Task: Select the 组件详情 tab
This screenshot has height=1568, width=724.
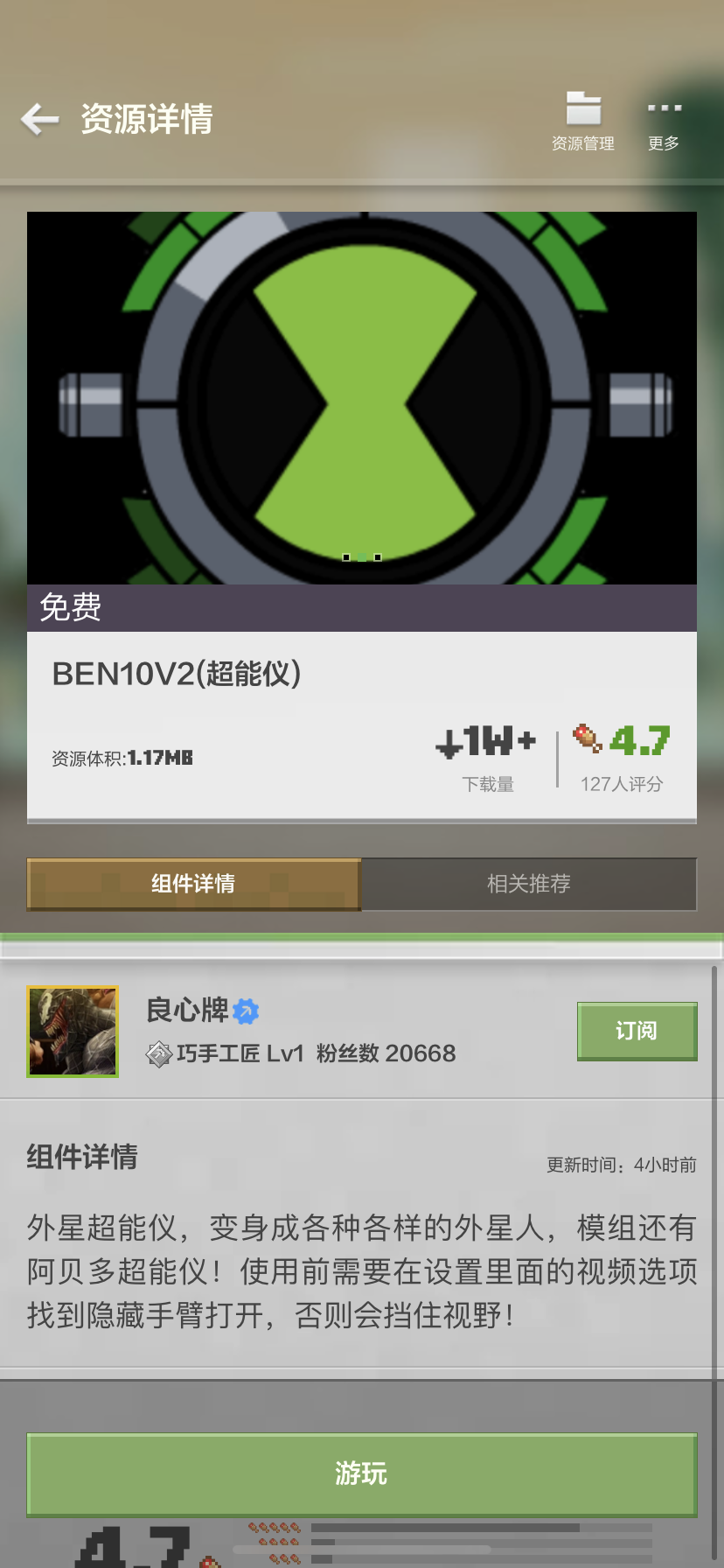Action: tap(193, 884)
